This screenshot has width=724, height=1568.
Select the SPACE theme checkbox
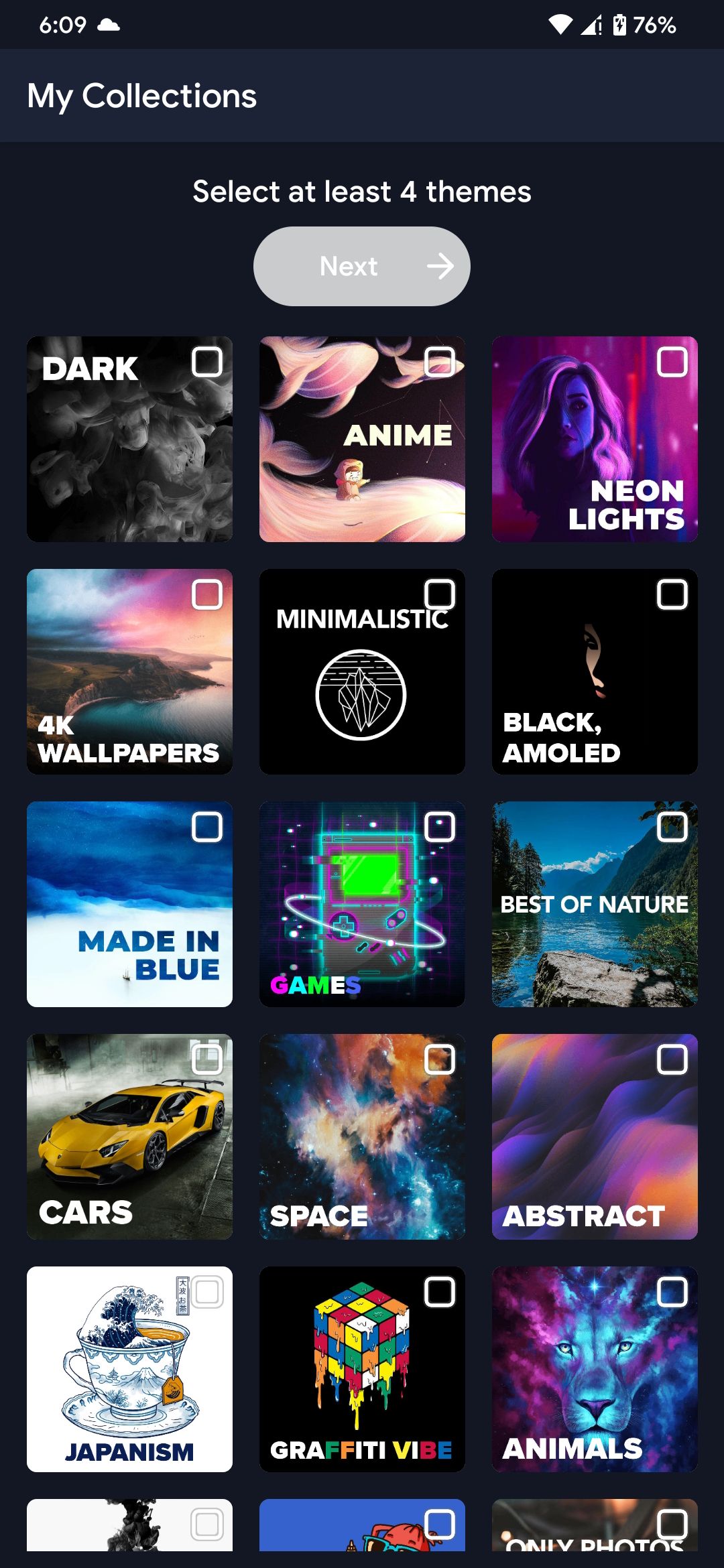pos(440,1060)
